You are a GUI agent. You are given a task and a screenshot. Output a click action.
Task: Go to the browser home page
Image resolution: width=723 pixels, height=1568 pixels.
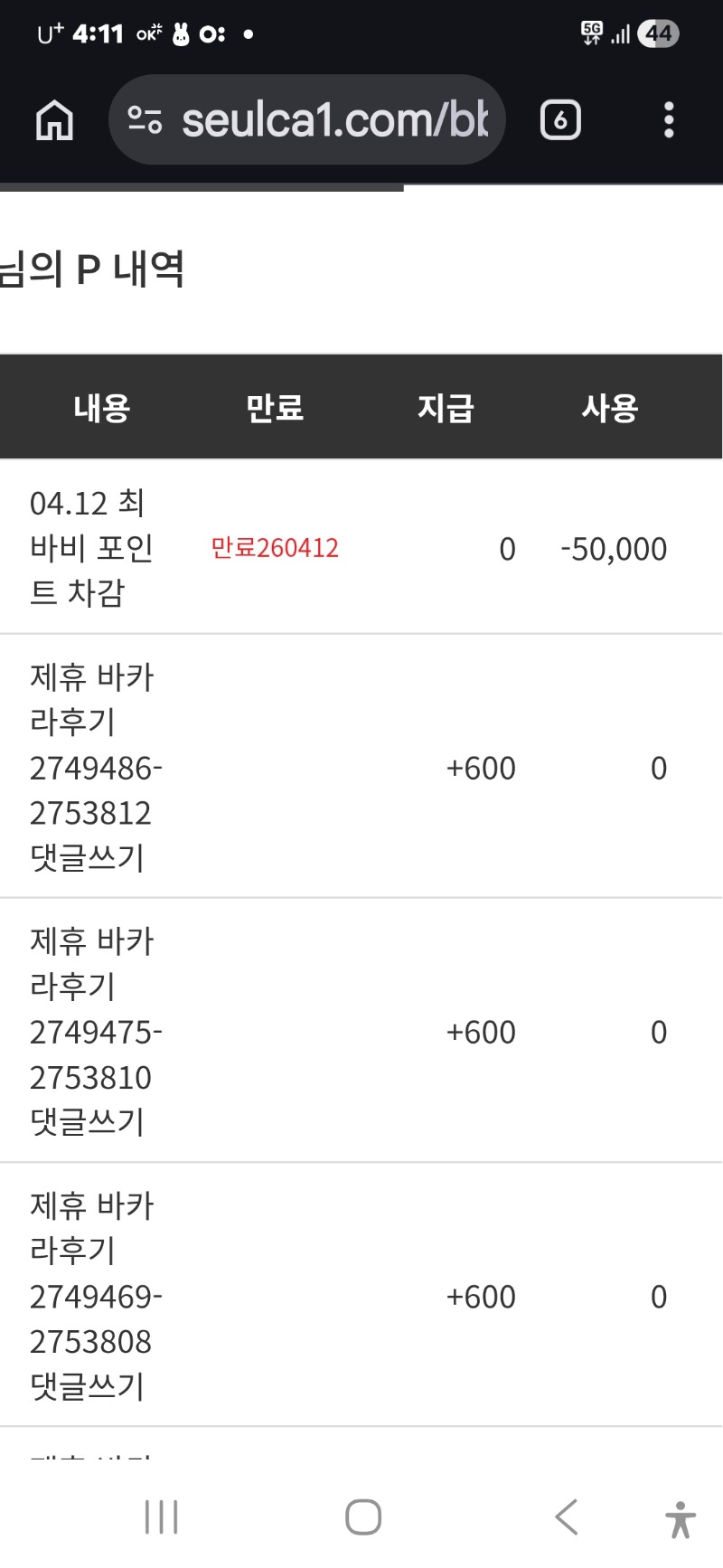coord(54,120)
